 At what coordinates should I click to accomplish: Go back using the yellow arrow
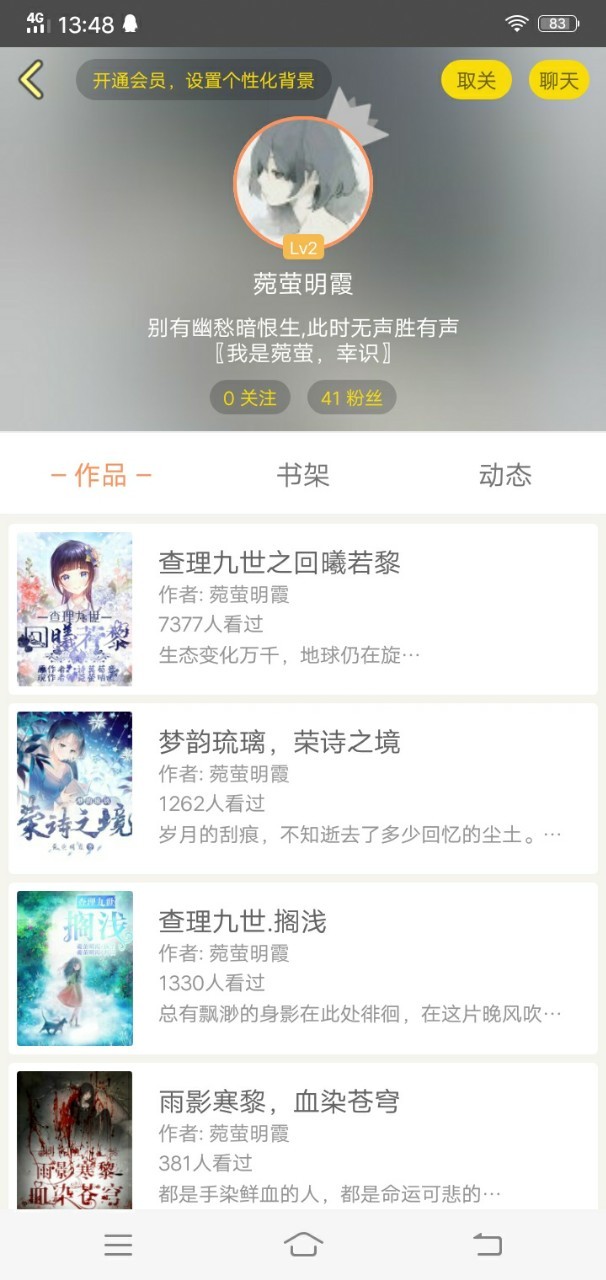(32, 80)
